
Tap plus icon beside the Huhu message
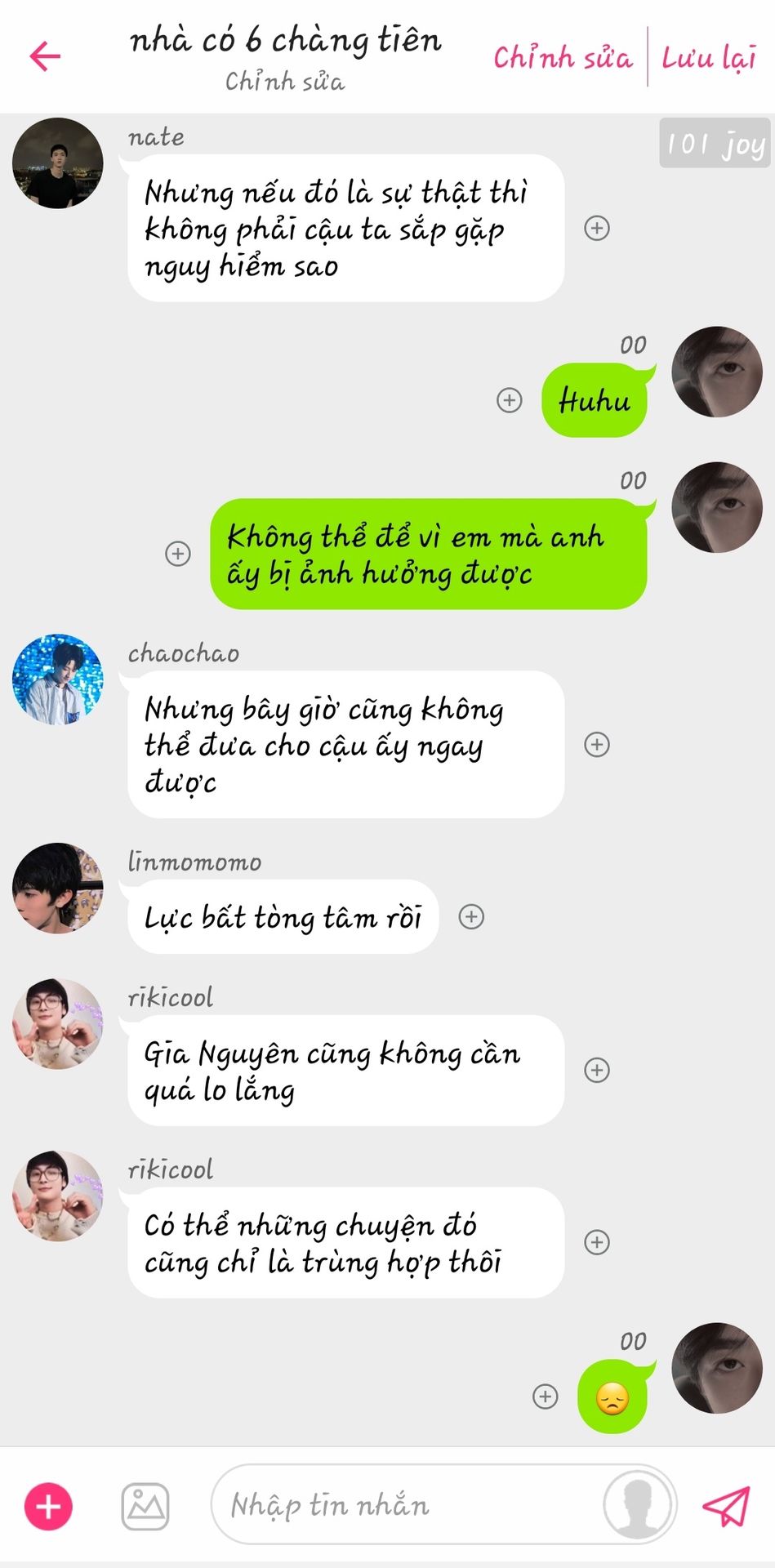pyautogui.click(x=510, y=400)
